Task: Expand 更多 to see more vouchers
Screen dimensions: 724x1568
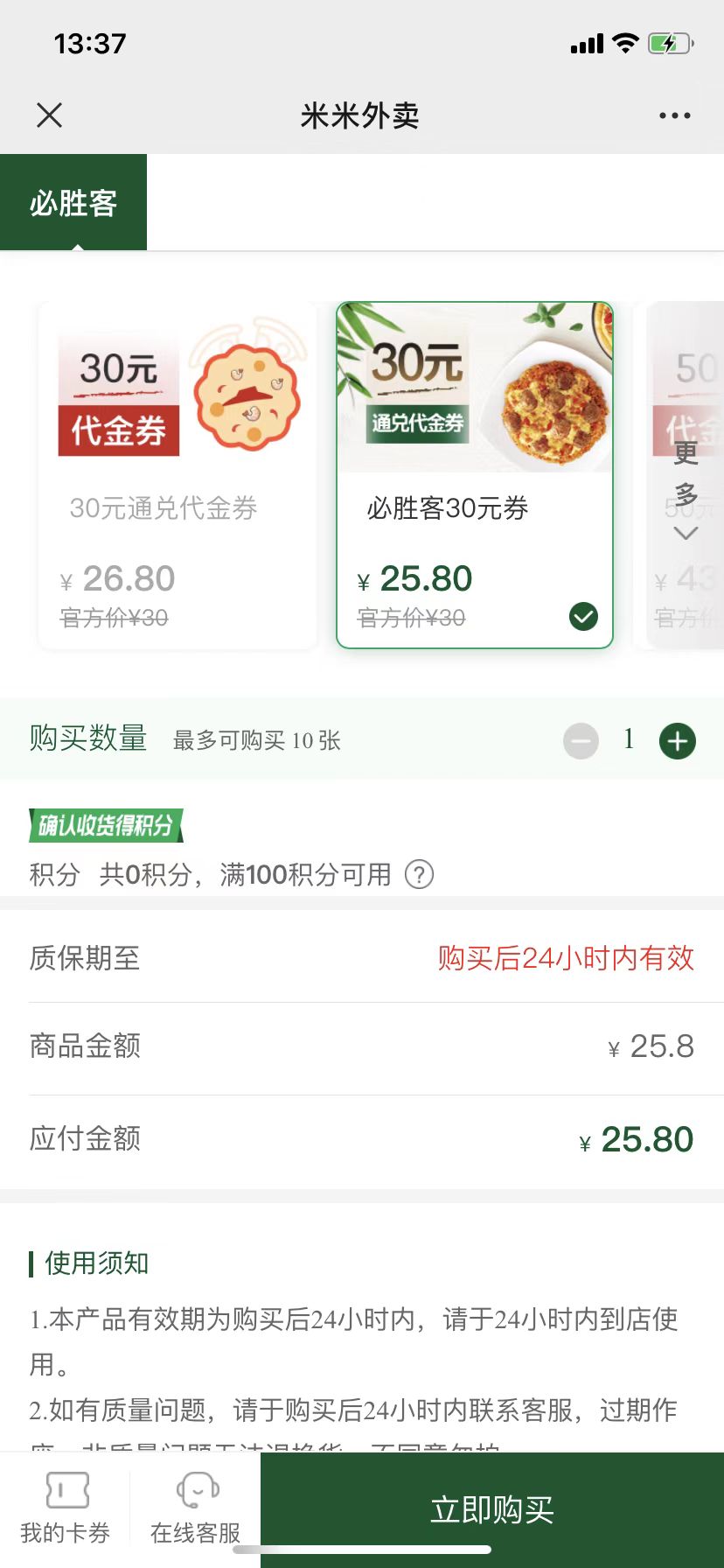Action: (x=686, y=490)
